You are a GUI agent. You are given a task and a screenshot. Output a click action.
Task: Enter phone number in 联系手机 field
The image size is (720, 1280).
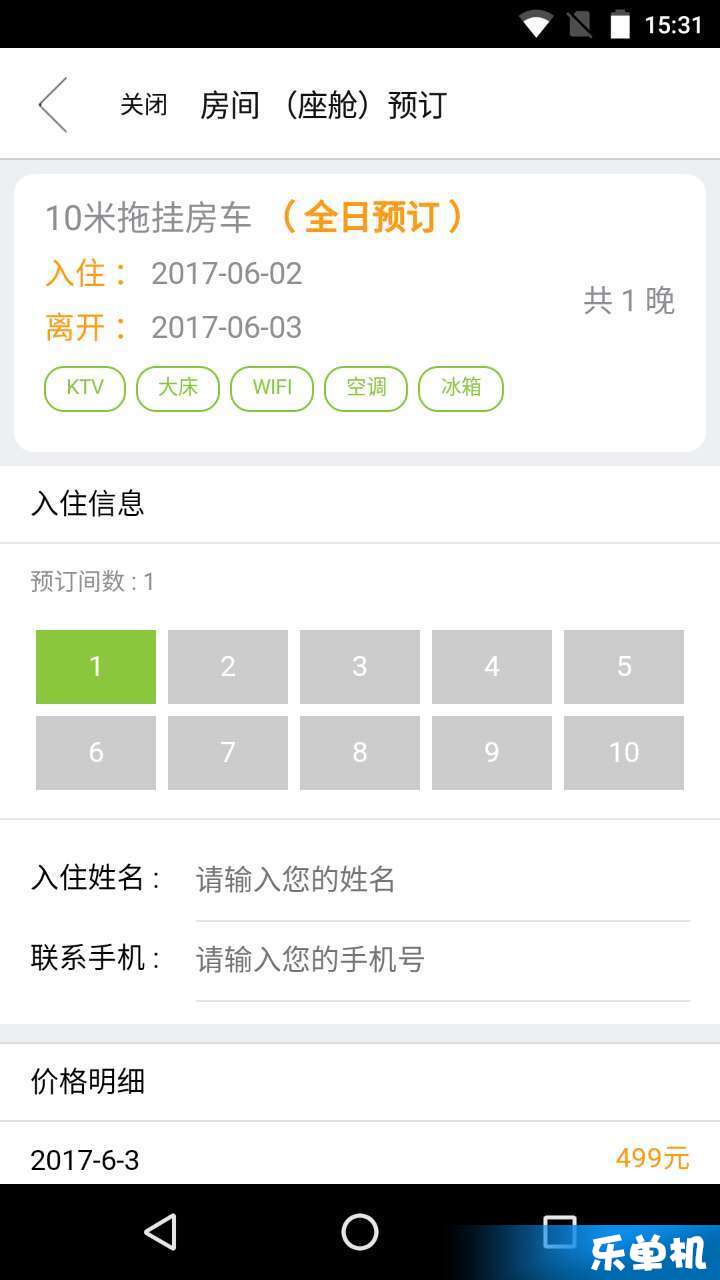(440, 960)
